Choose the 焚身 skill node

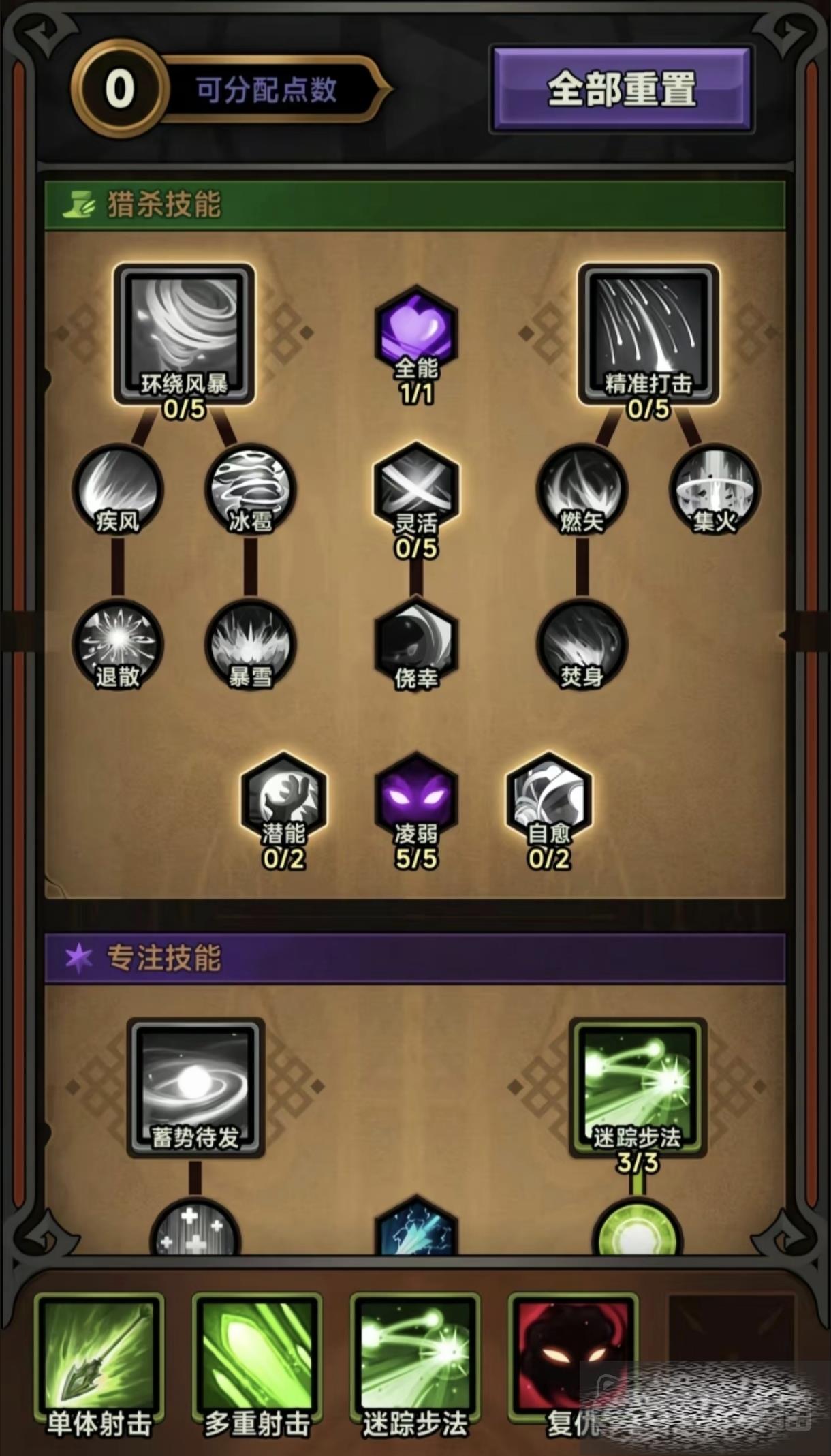coord(582,644)
